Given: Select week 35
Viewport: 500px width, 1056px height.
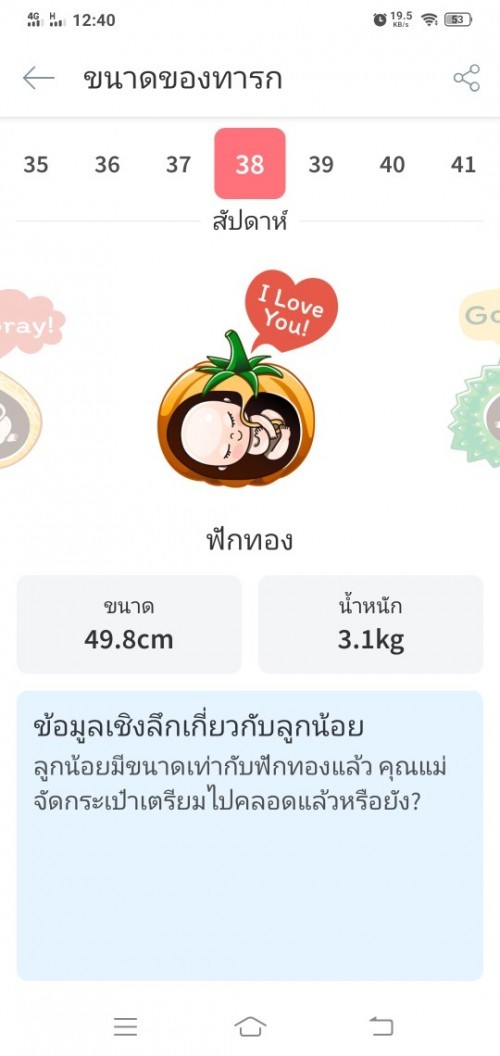Looking at the screenshot, I should pyautogui.click(x=36, y=164).
